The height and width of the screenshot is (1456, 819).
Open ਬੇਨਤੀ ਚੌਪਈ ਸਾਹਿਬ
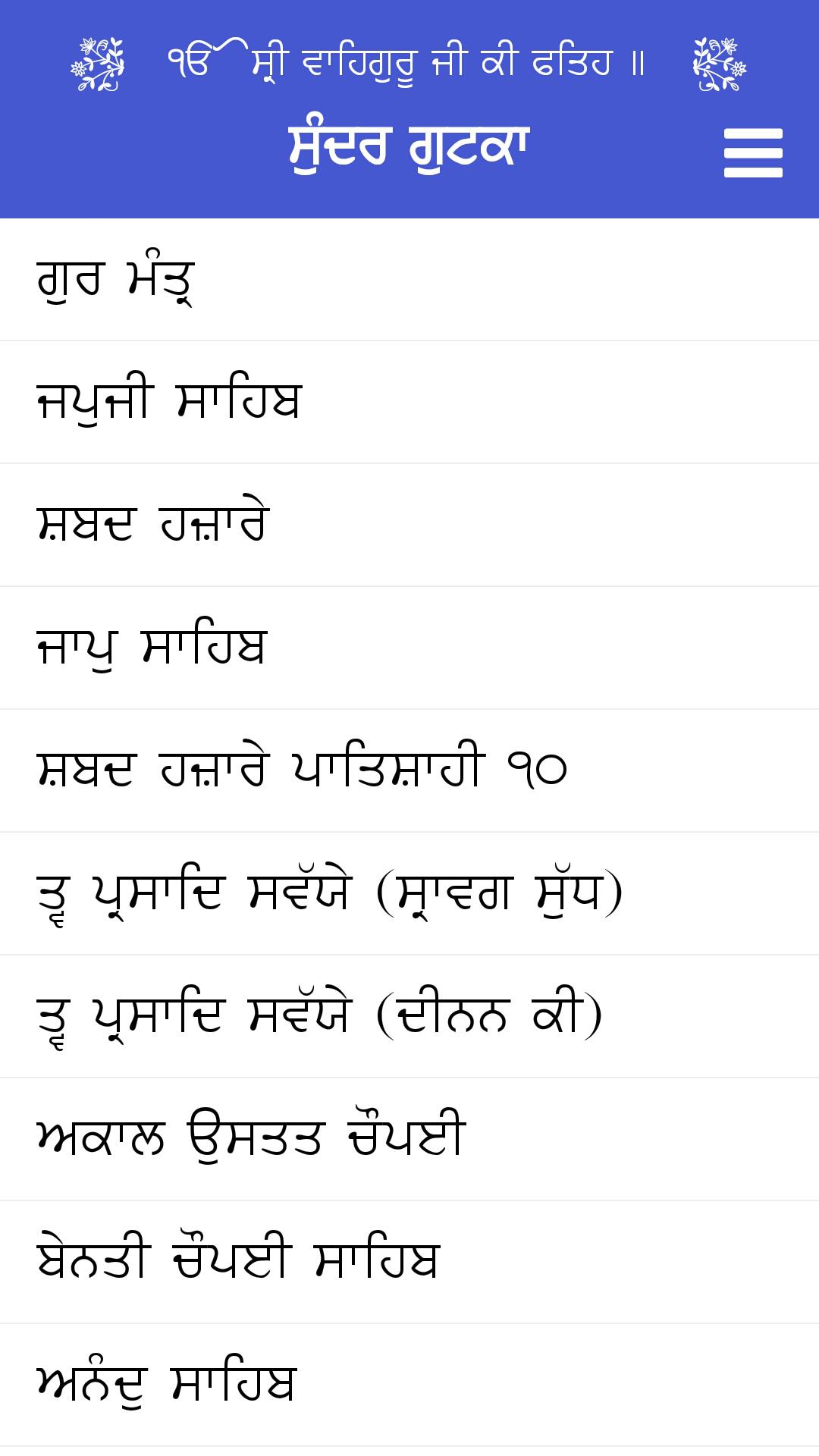point(409,1263)
